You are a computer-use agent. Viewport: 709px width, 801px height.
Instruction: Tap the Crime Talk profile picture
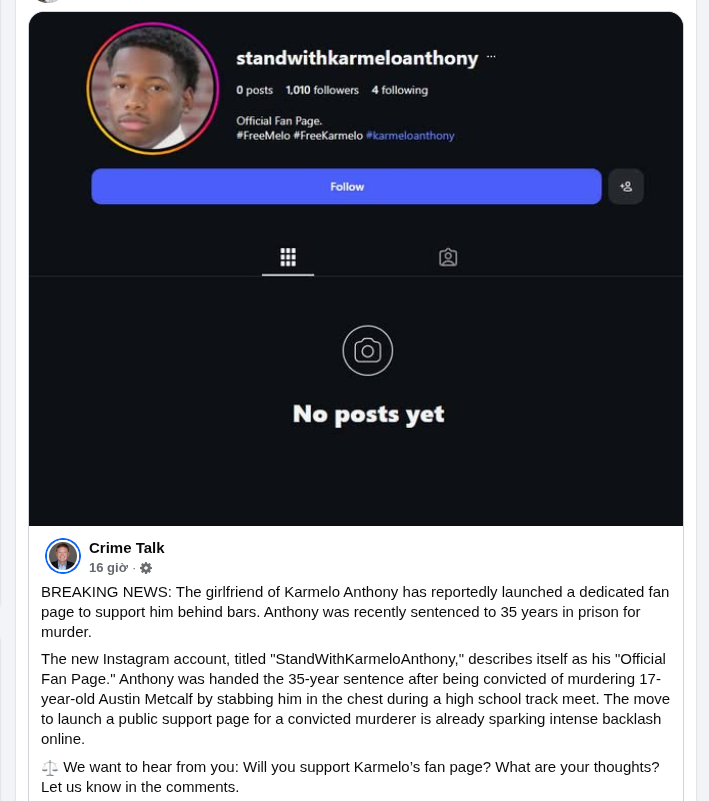[x=63, y=556]
